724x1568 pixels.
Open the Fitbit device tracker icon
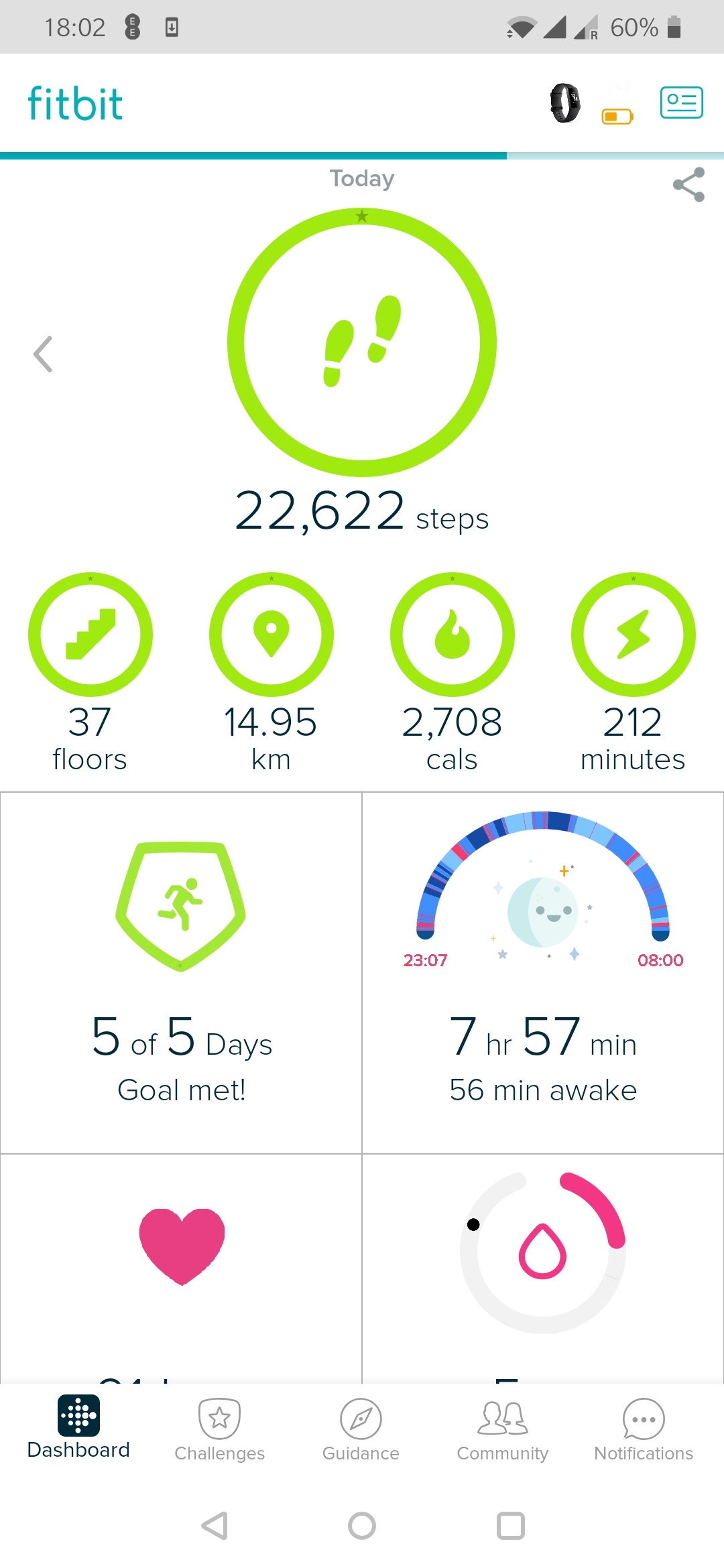point(565,103)
